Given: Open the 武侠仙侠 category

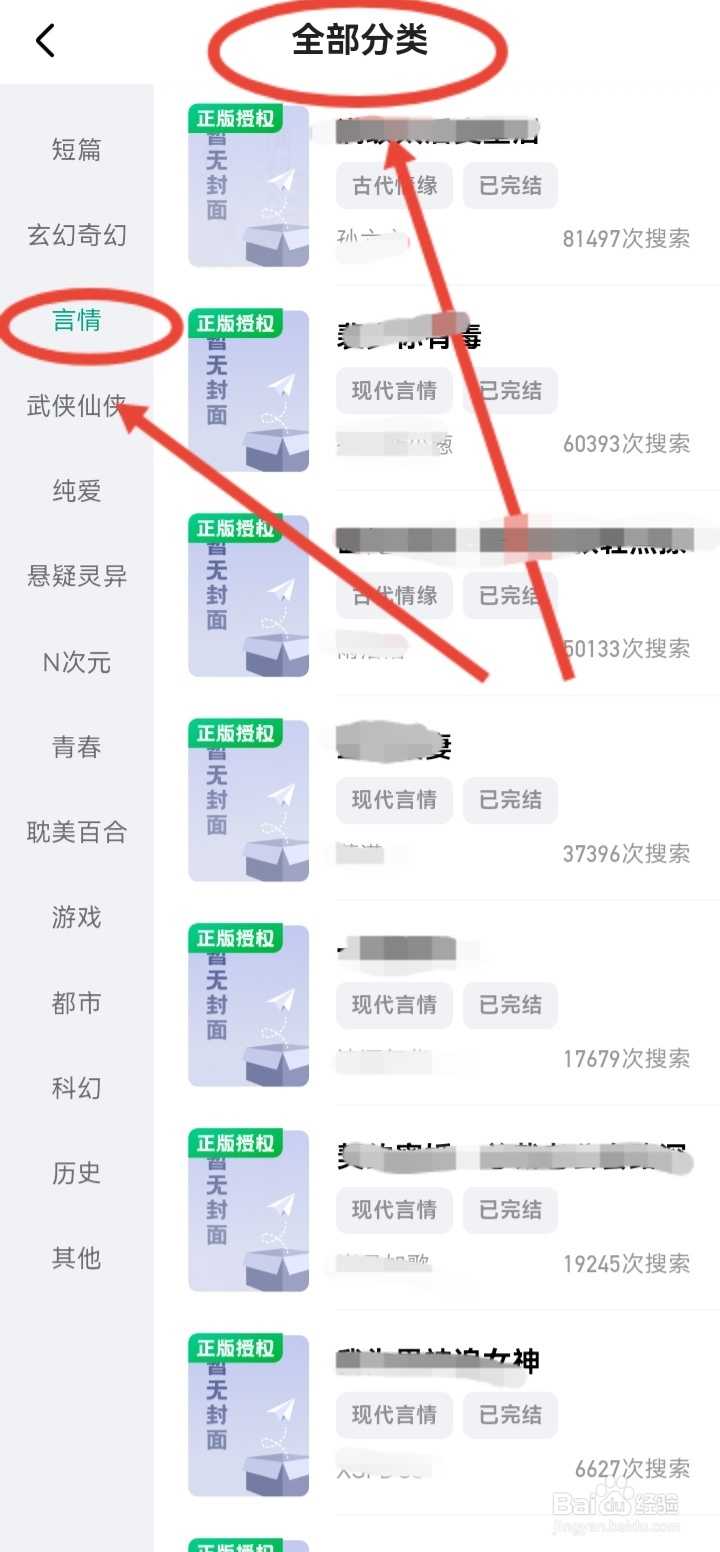Looking at the screenshot, I should (x=76, y=405).
